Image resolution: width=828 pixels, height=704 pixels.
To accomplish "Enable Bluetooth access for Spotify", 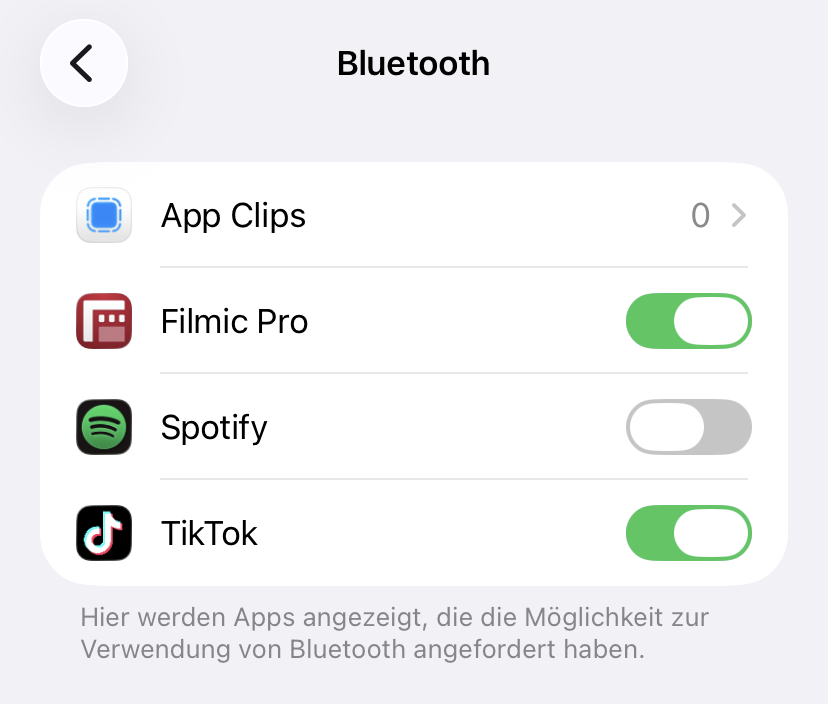I will 688,428.
